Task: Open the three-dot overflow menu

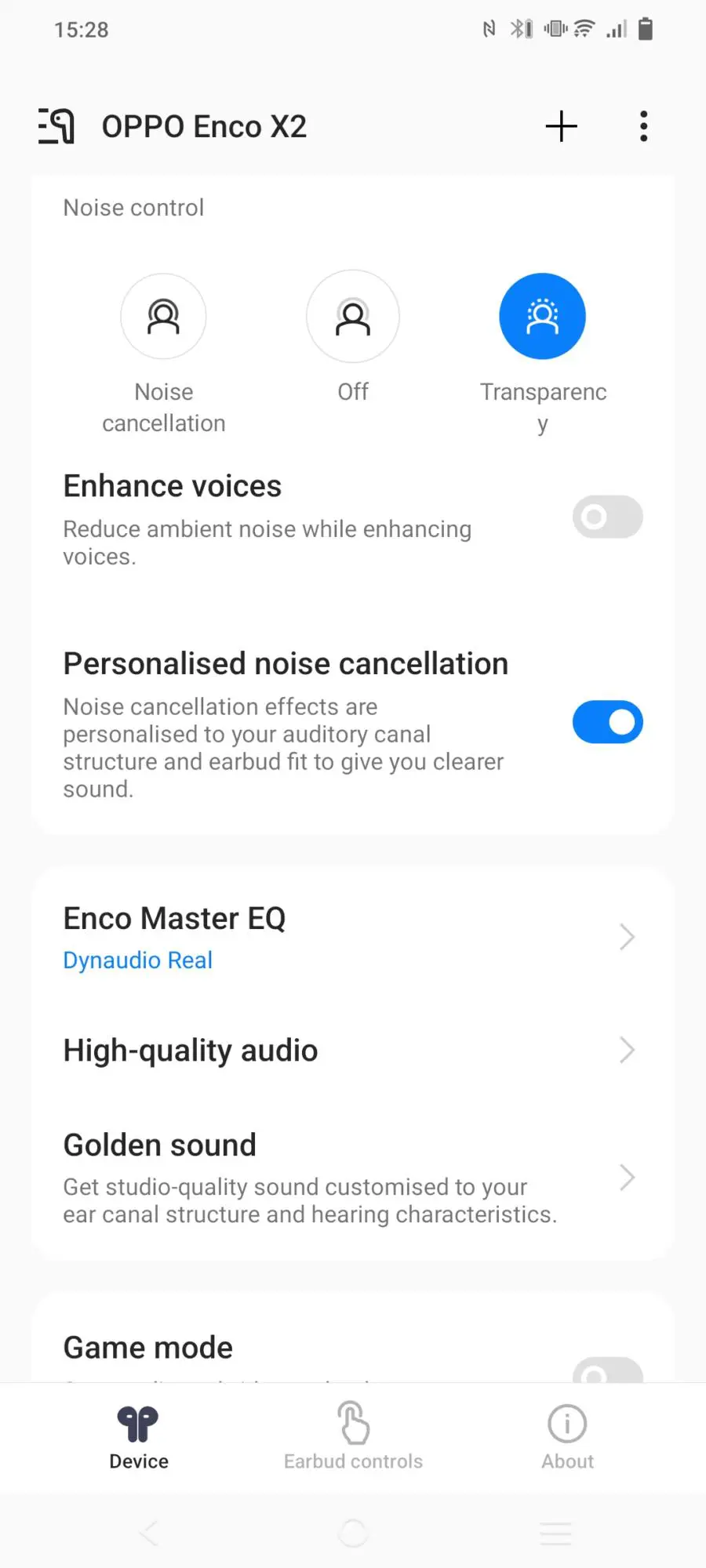Action: pos(644,126)
